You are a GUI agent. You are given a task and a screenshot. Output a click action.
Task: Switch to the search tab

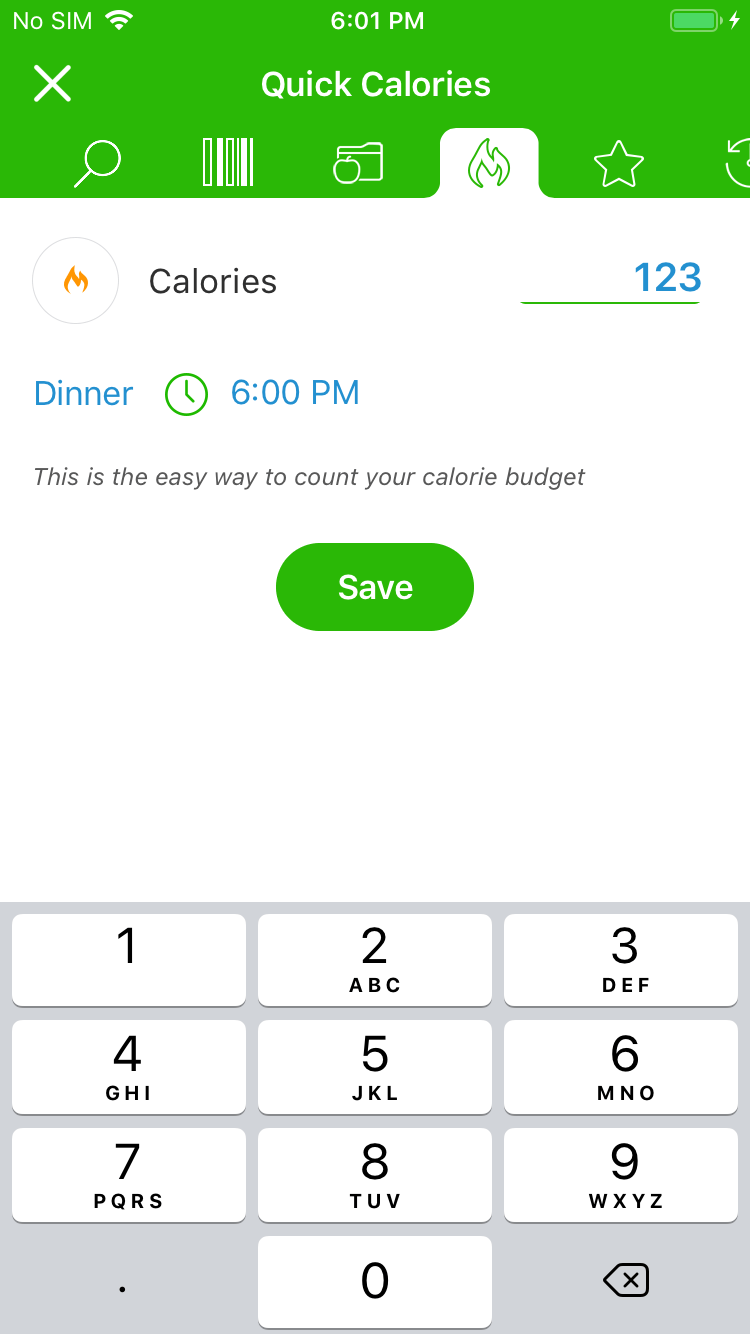97,163
